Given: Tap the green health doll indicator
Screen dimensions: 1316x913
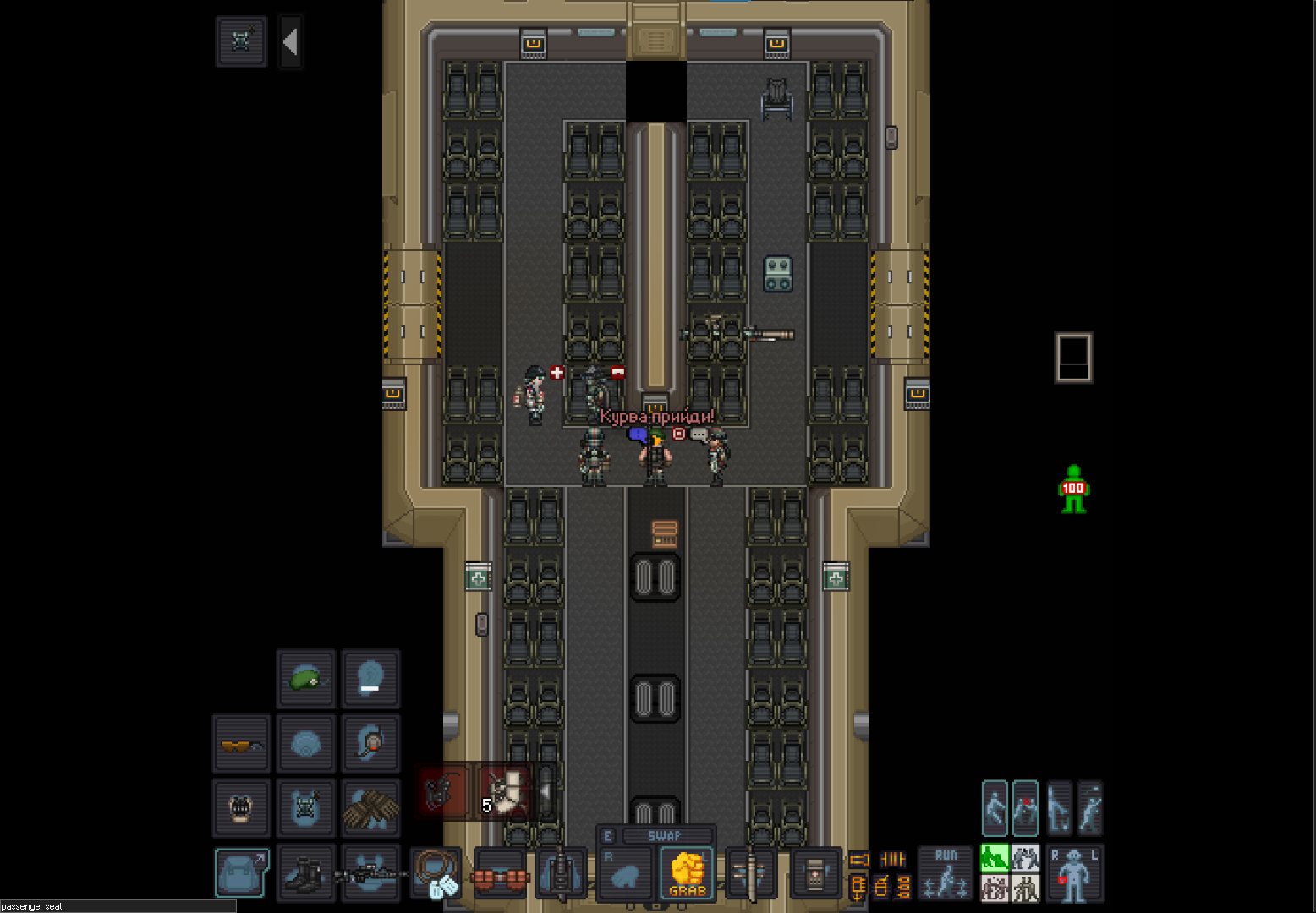Looking at the screenshot, I should 1073,489.
